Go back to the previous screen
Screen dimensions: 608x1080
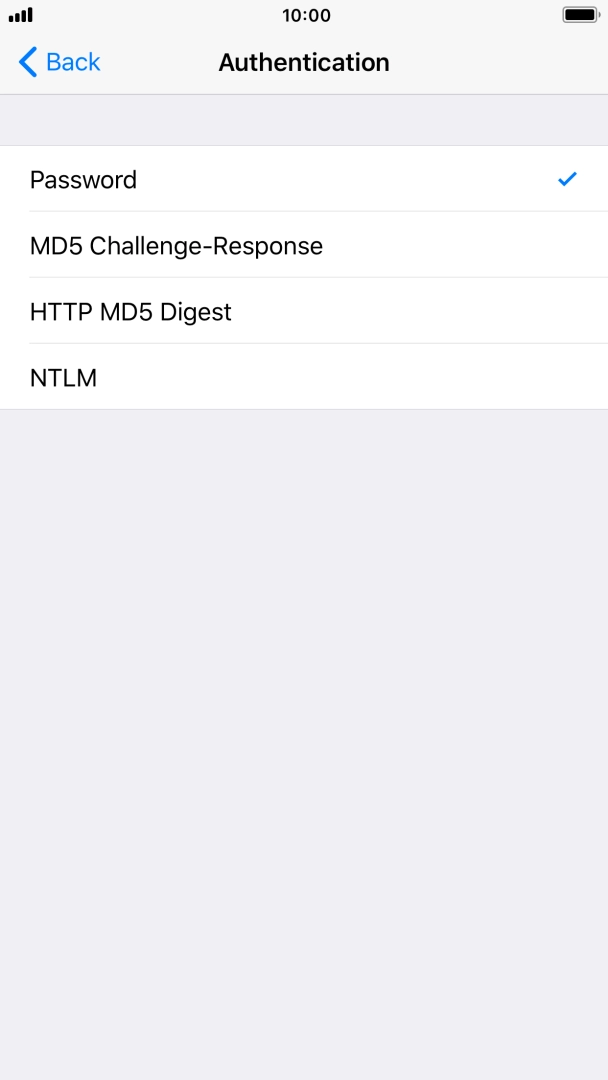[60, 62]
